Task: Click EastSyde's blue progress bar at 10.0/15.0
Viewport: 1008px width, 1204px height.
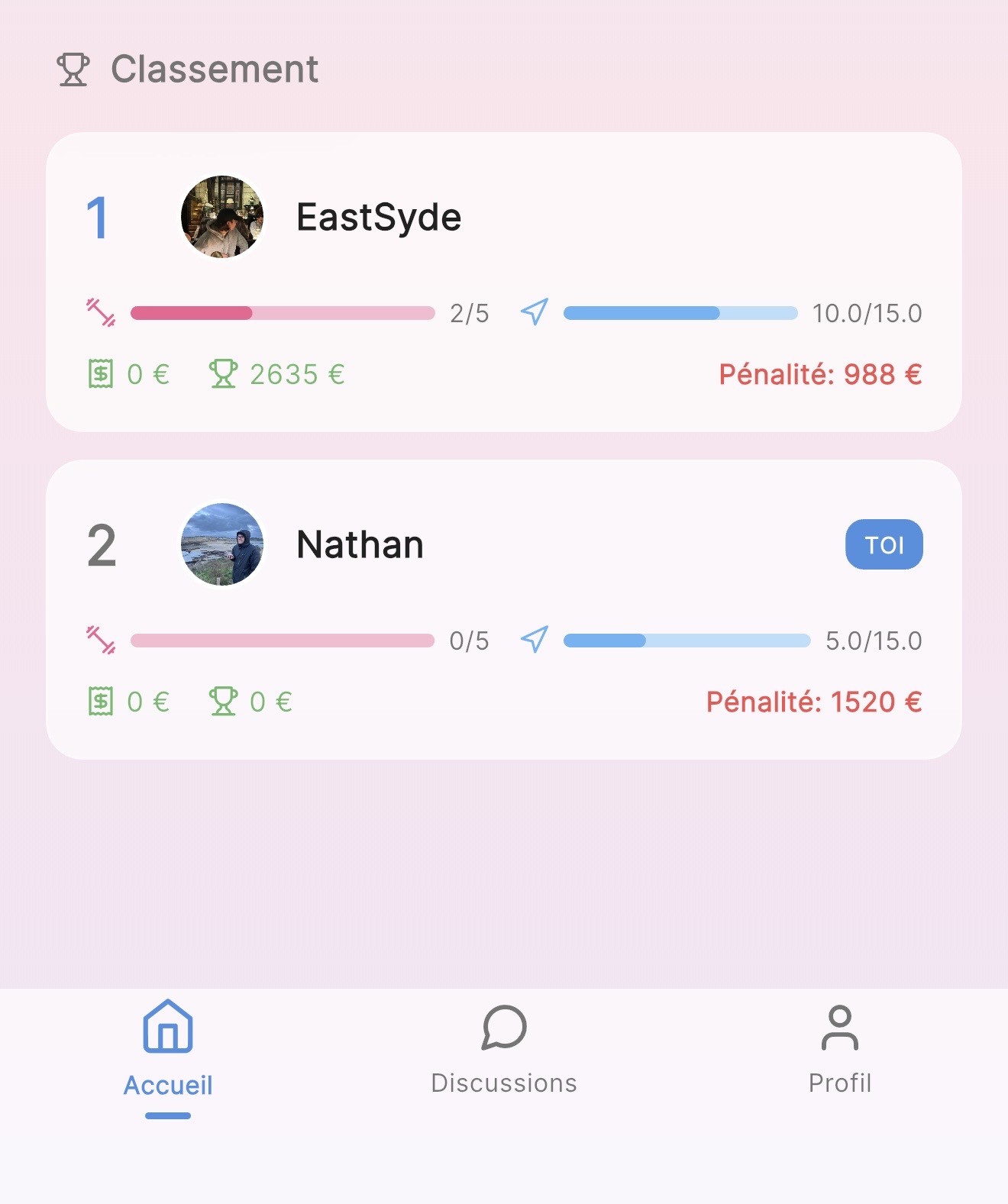Action: (x=678, y=313)
